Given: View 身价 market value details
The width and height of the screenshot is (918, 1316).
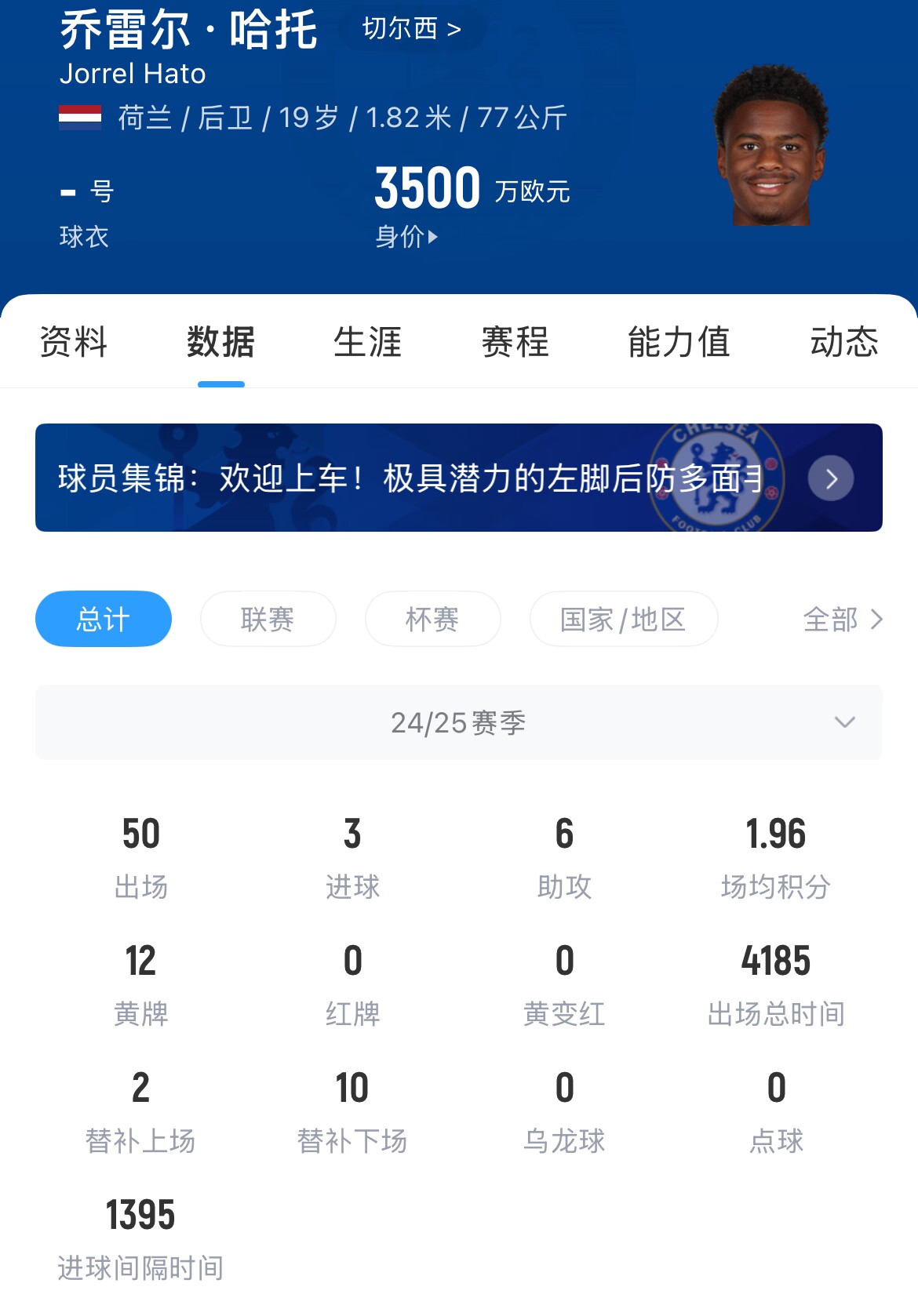Looking at the screenshot, I should 406,236.
